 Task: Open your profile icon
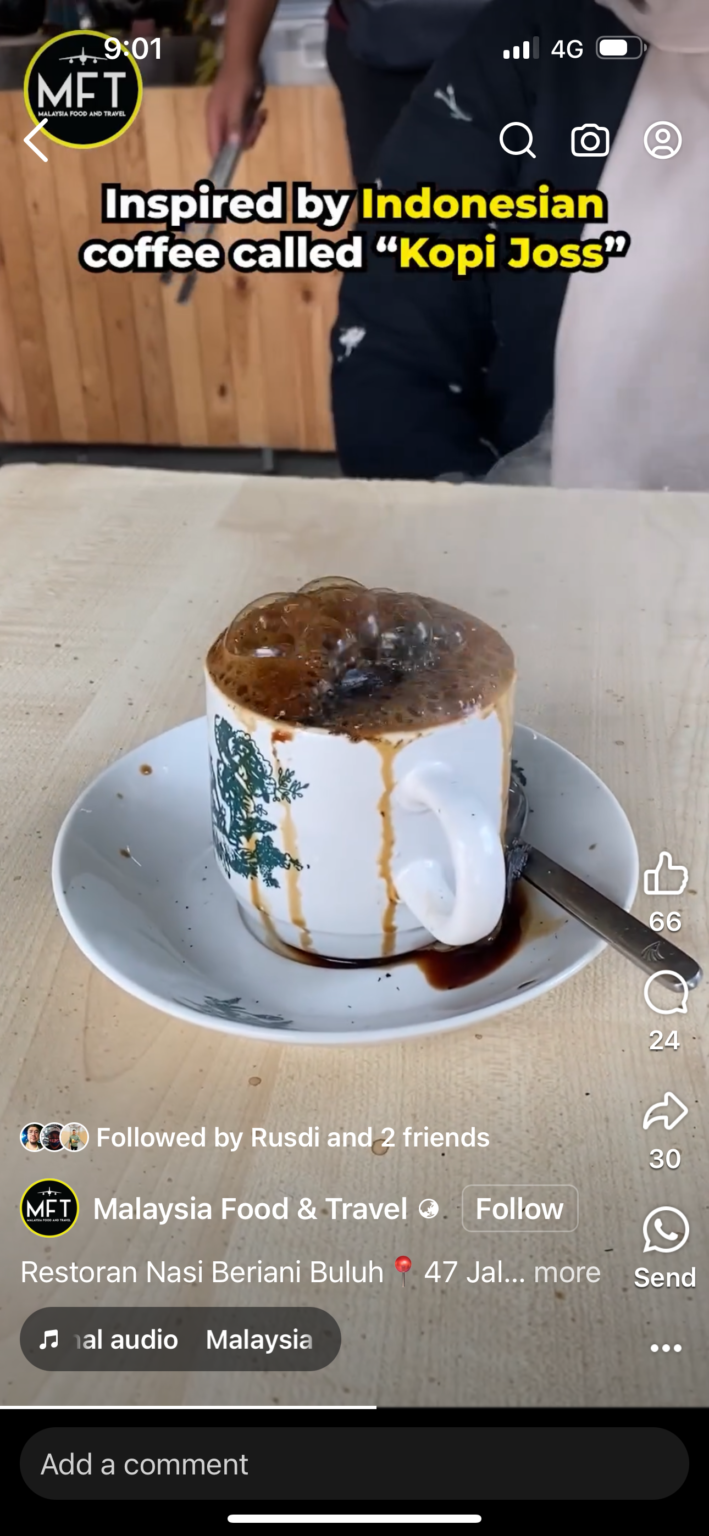[662, 141]
